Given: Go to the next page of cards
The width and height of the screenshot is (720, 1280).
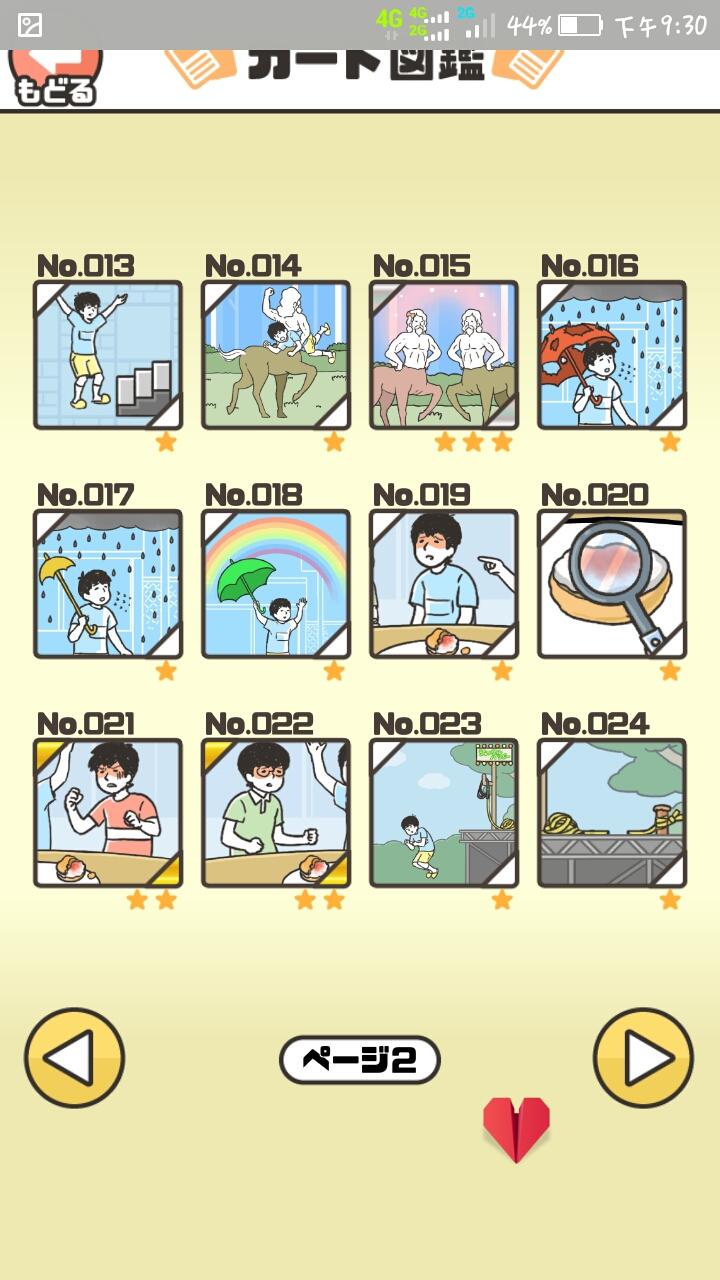Looking at the screenshot, I should point(643,1058).
